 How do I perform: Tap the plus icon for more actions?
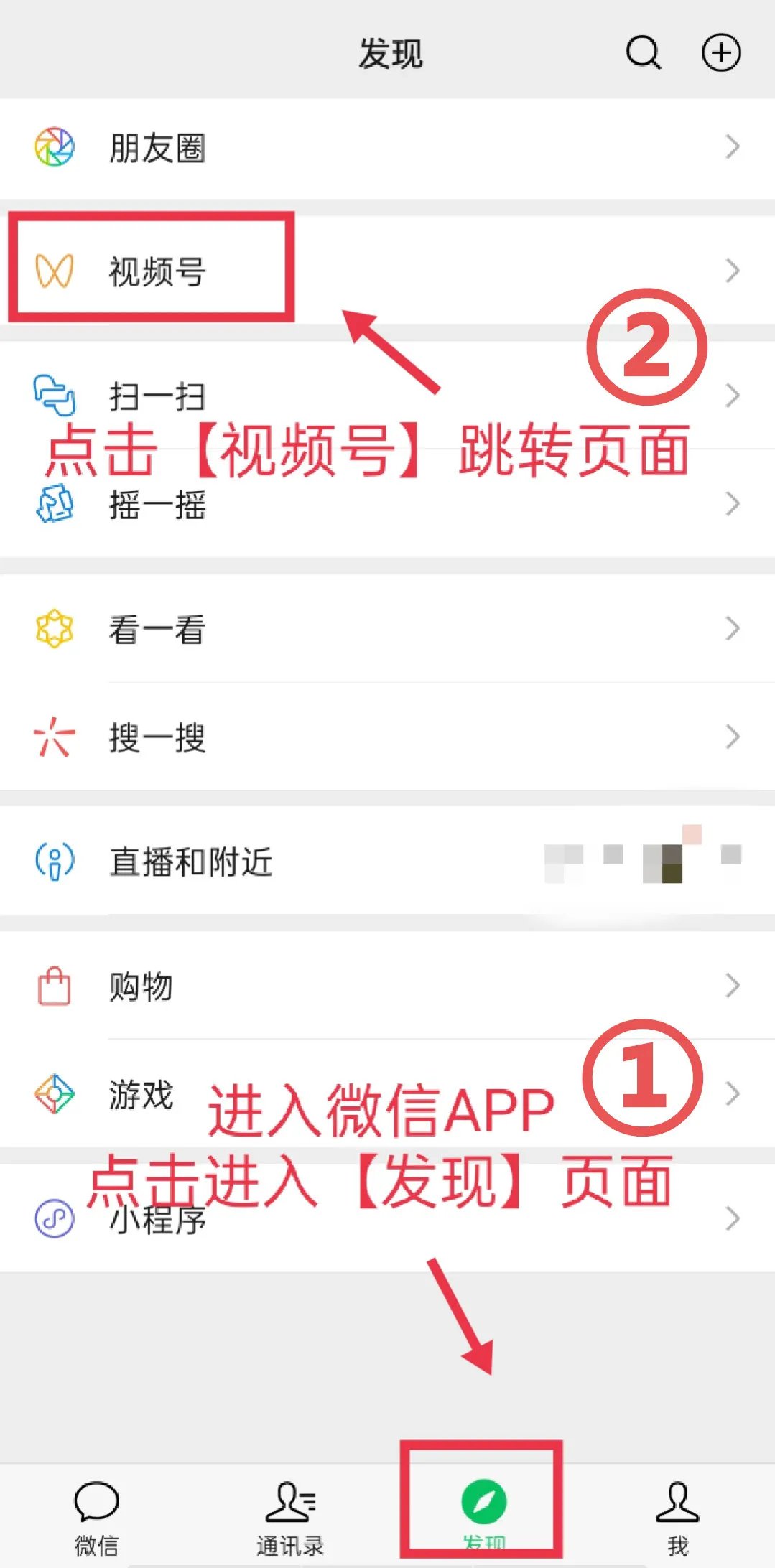(720, 52)
